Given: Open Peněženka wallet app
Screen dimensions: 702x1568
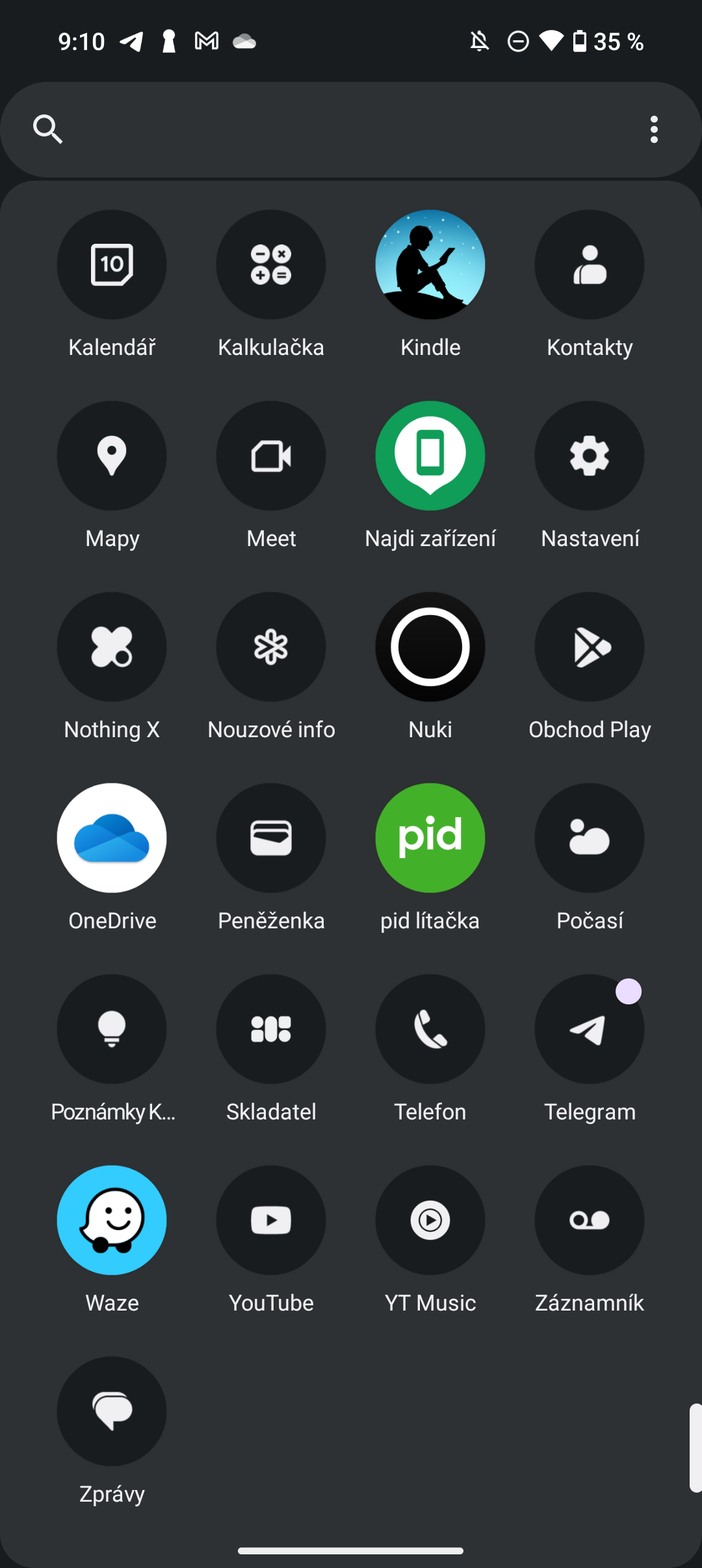Looking at the screenshot, I should pyautogui.click(x=270, y=837).
